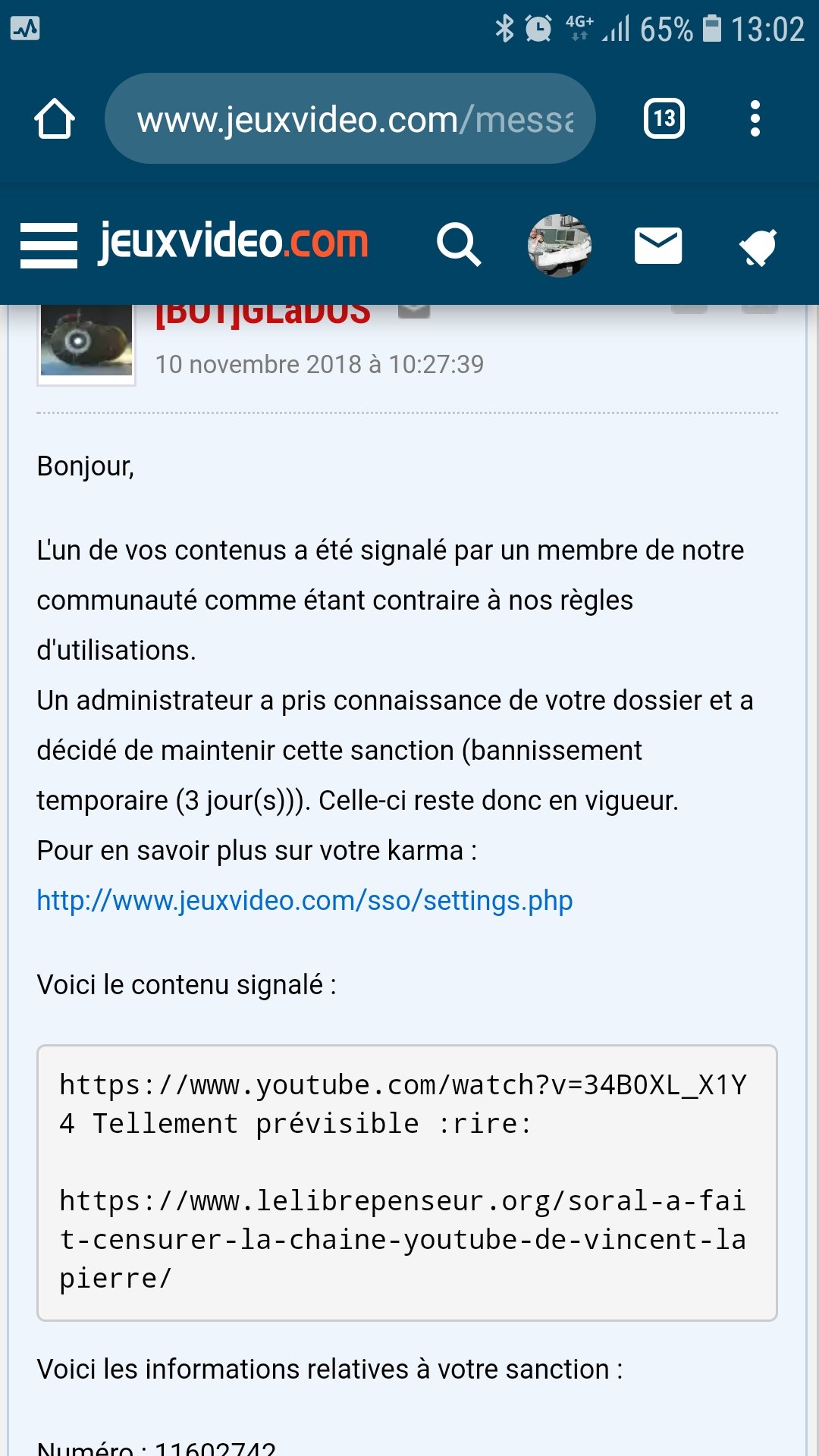Open the browser overflow menu
The height and width of the screenshot is (1456, 819).
(755, 119)
